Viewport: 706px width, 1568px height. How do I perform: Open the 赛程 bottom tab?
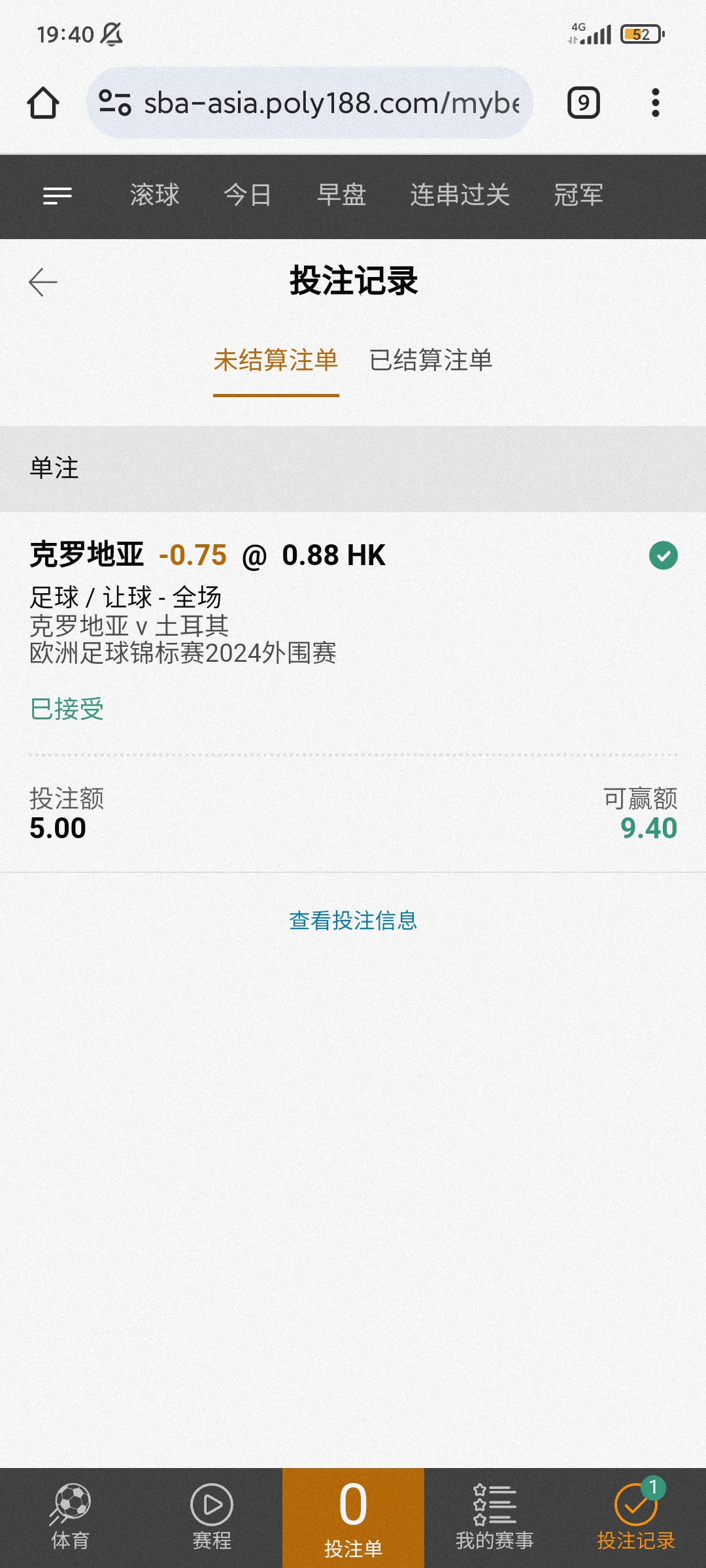[211, 1517]
